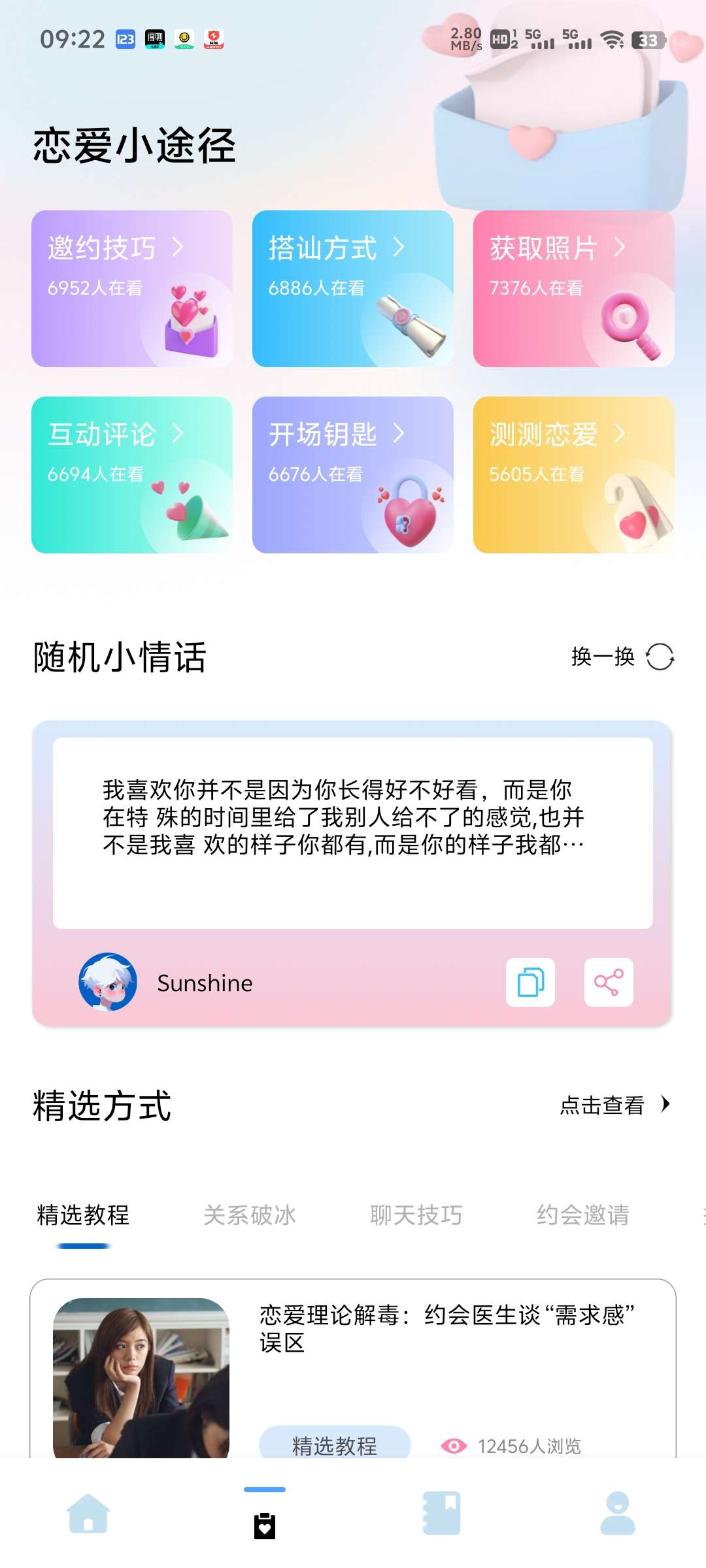The height and width of the screenshot is (1568, 706).
Task: Open the notebook tab in bottom navigation
Action: 441,1513
